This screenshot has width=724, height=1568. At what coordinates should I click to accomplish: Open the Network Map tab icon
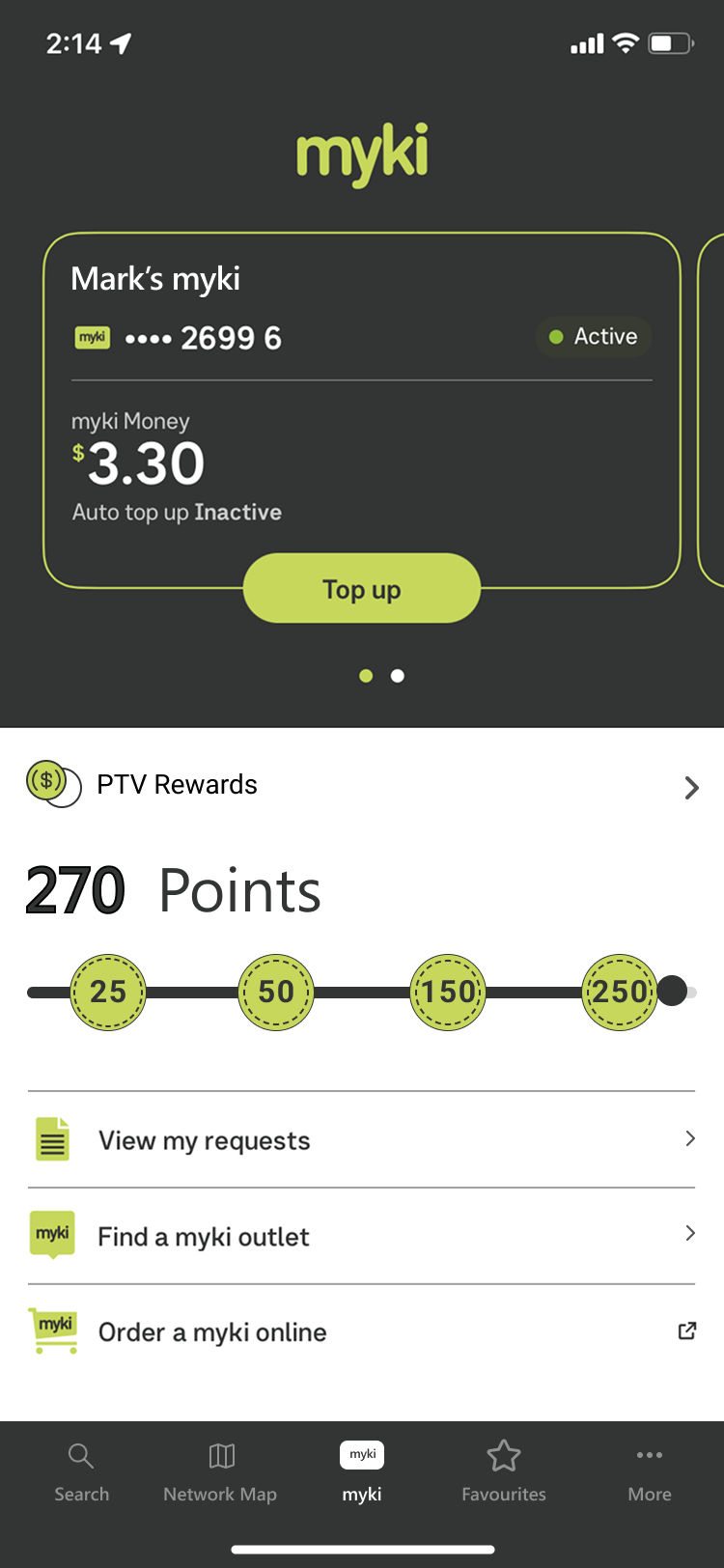pos(220,1455)
